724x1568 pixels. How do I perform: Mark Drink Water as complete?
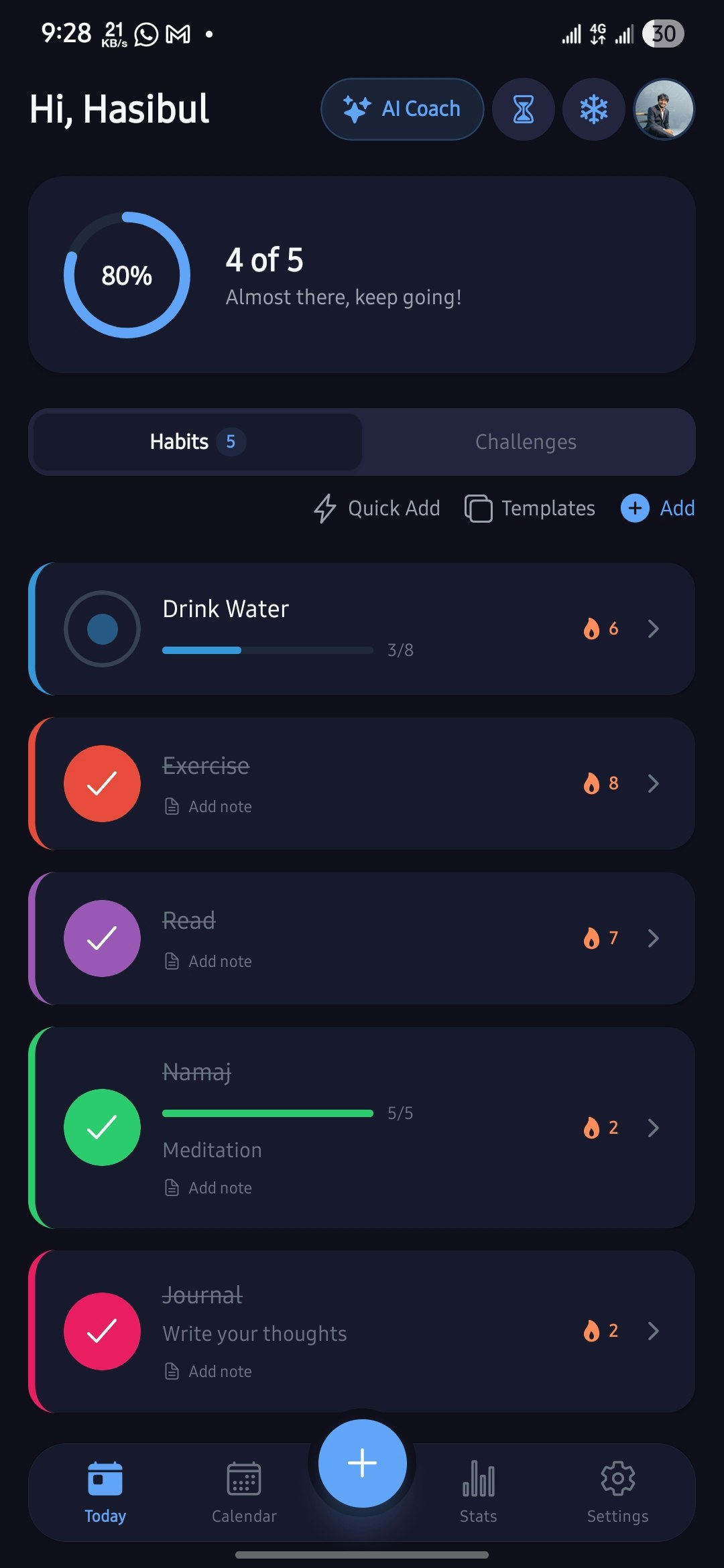[102, 628]
